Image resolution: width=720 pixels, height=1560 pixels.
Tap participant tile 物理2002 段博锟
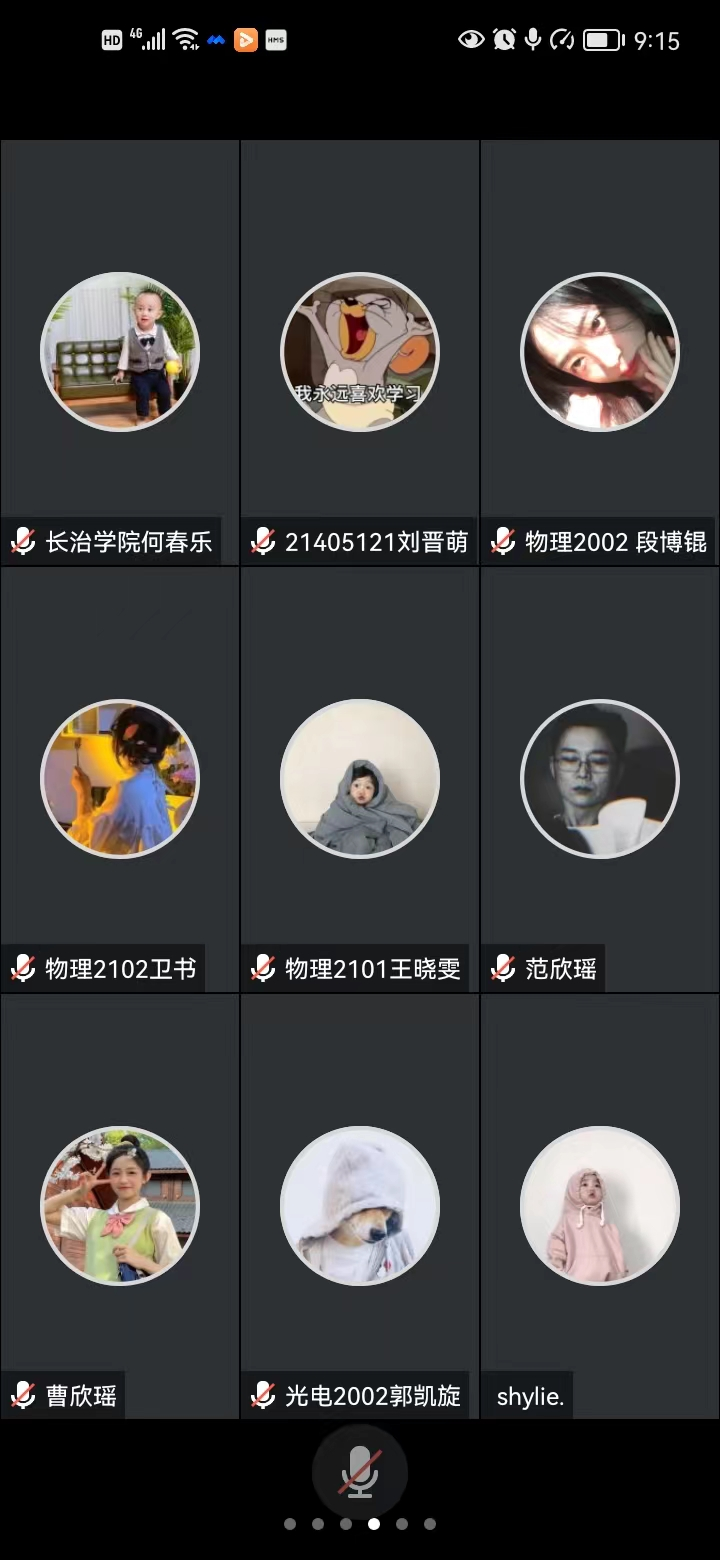pos(600,352)
